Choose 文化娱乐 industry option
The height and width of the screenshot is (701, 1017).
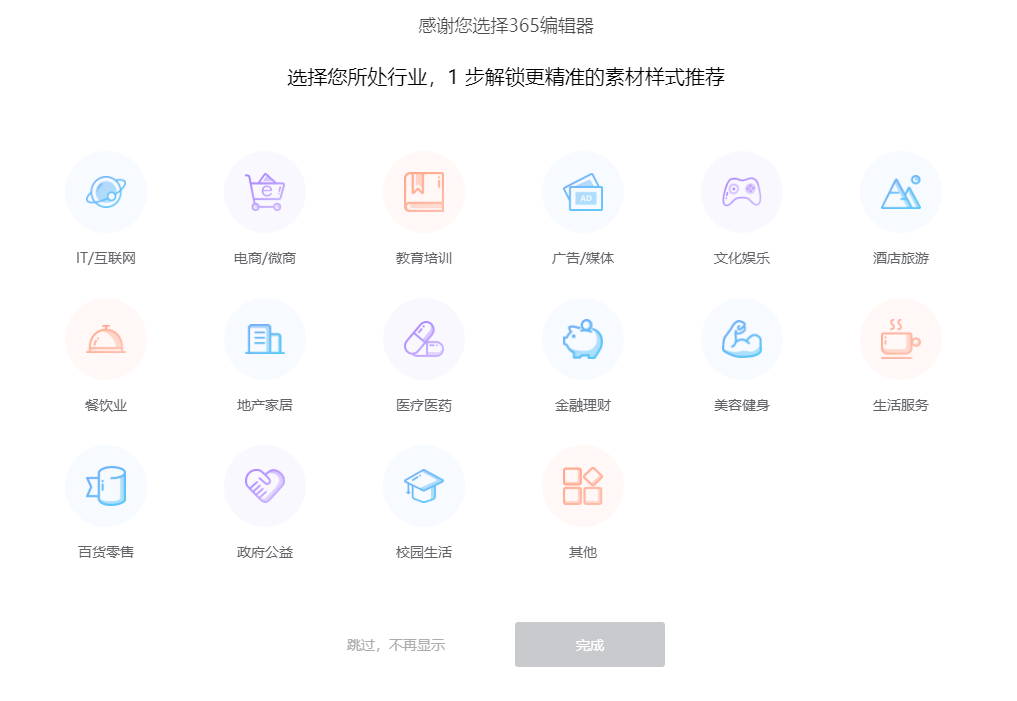click(742, 192)
